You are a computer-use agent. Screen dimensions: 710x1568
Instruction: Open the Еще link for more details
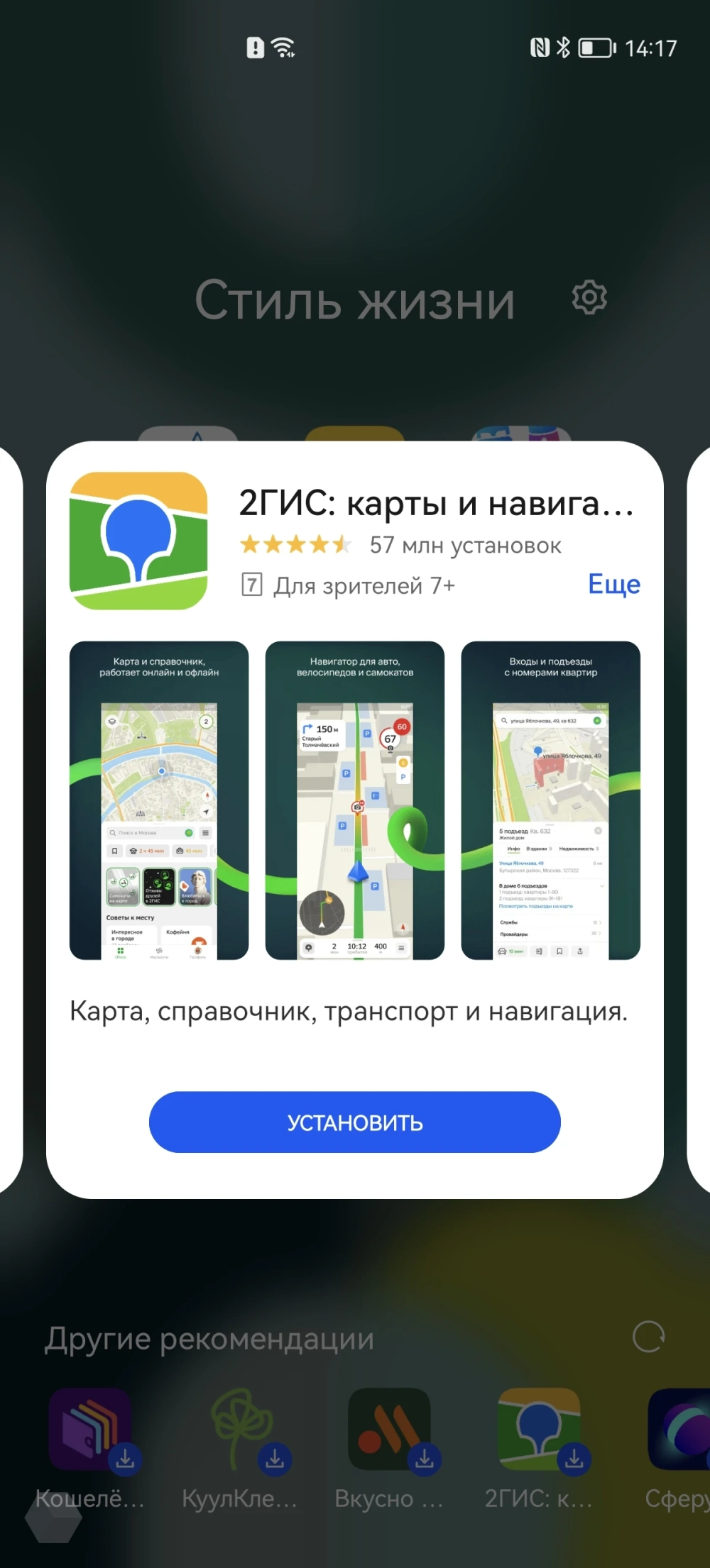(x=613, y=584)
